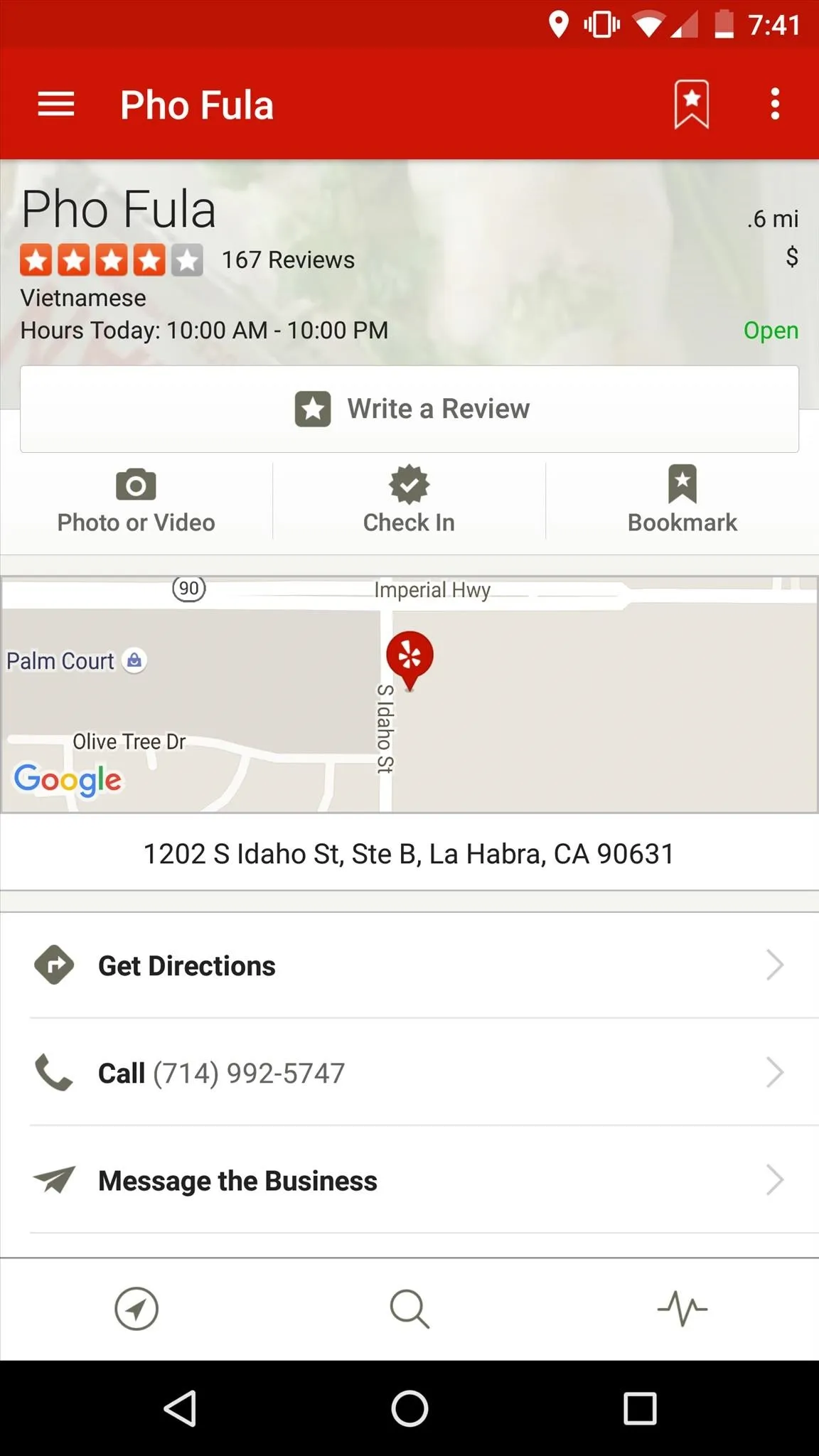819x1456 pixels.
Task: Call (714) 992-5747
Action: [x=409, y=1073]
